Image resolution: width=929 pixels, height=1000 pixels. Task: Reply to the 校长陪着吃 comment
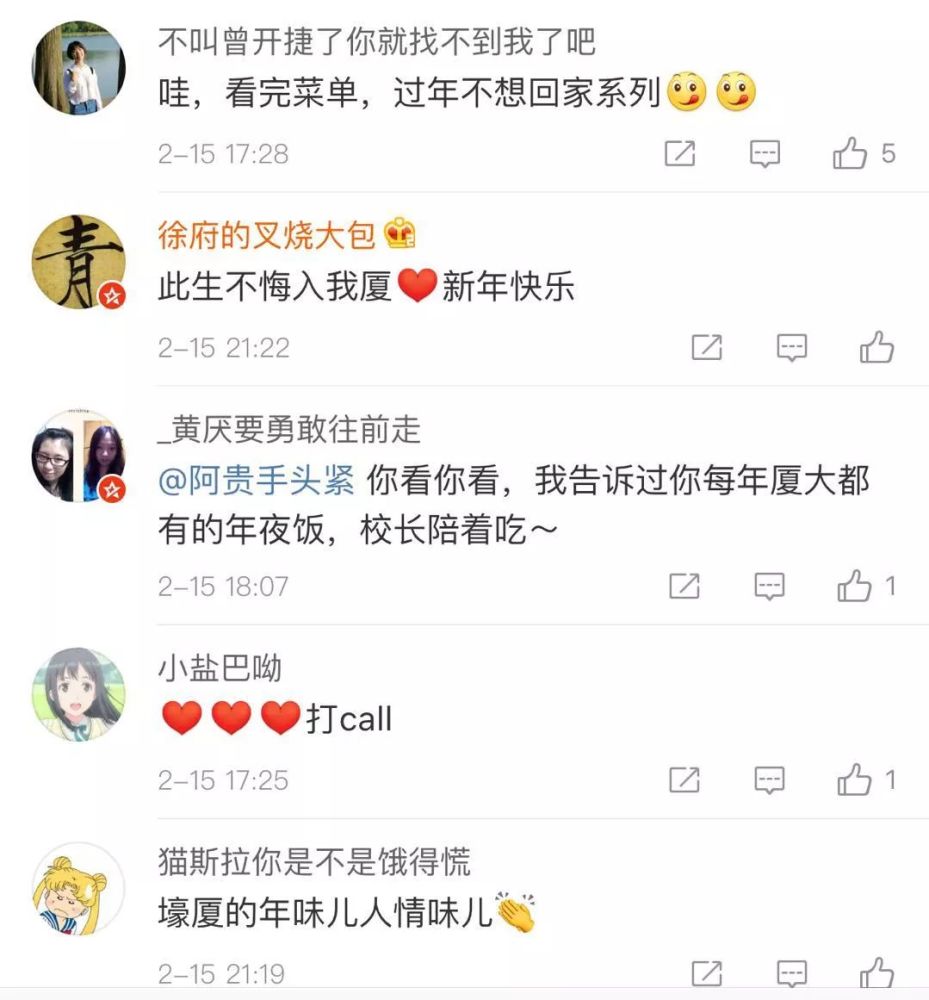pos(769,586)
